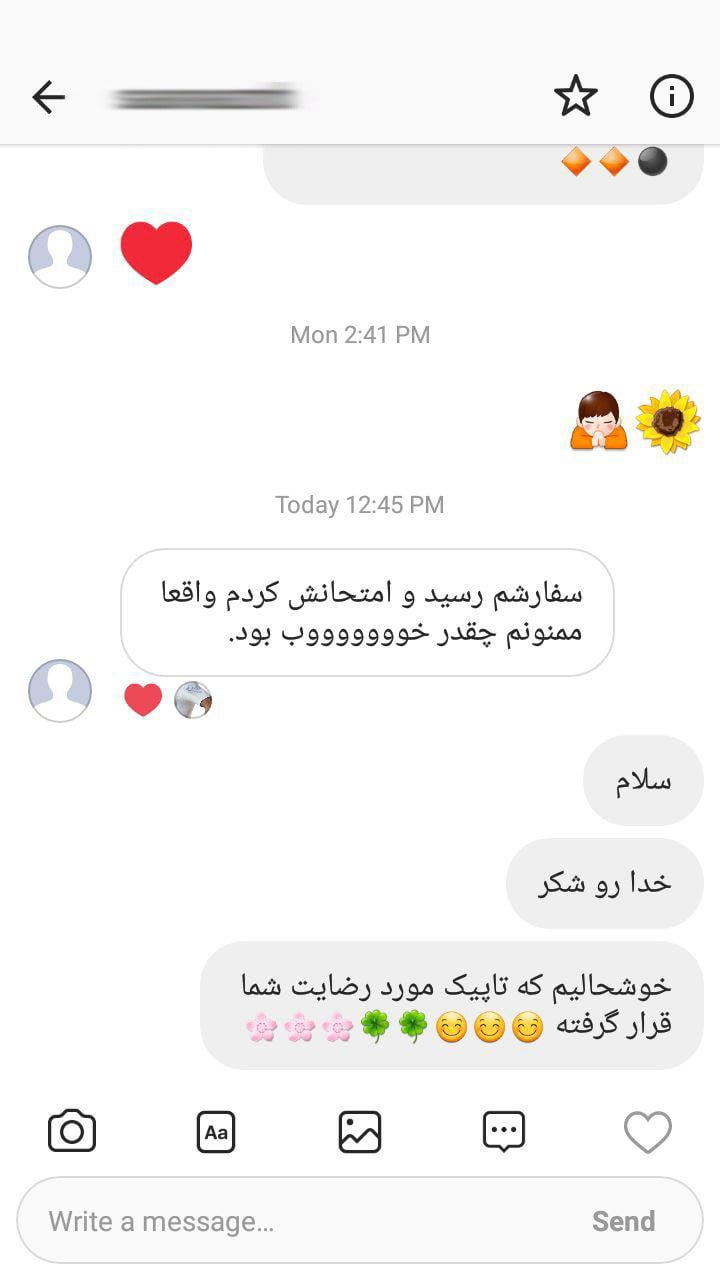Open quick replies speech bubble icon
720x1280 pixels.
[504, 1132]
